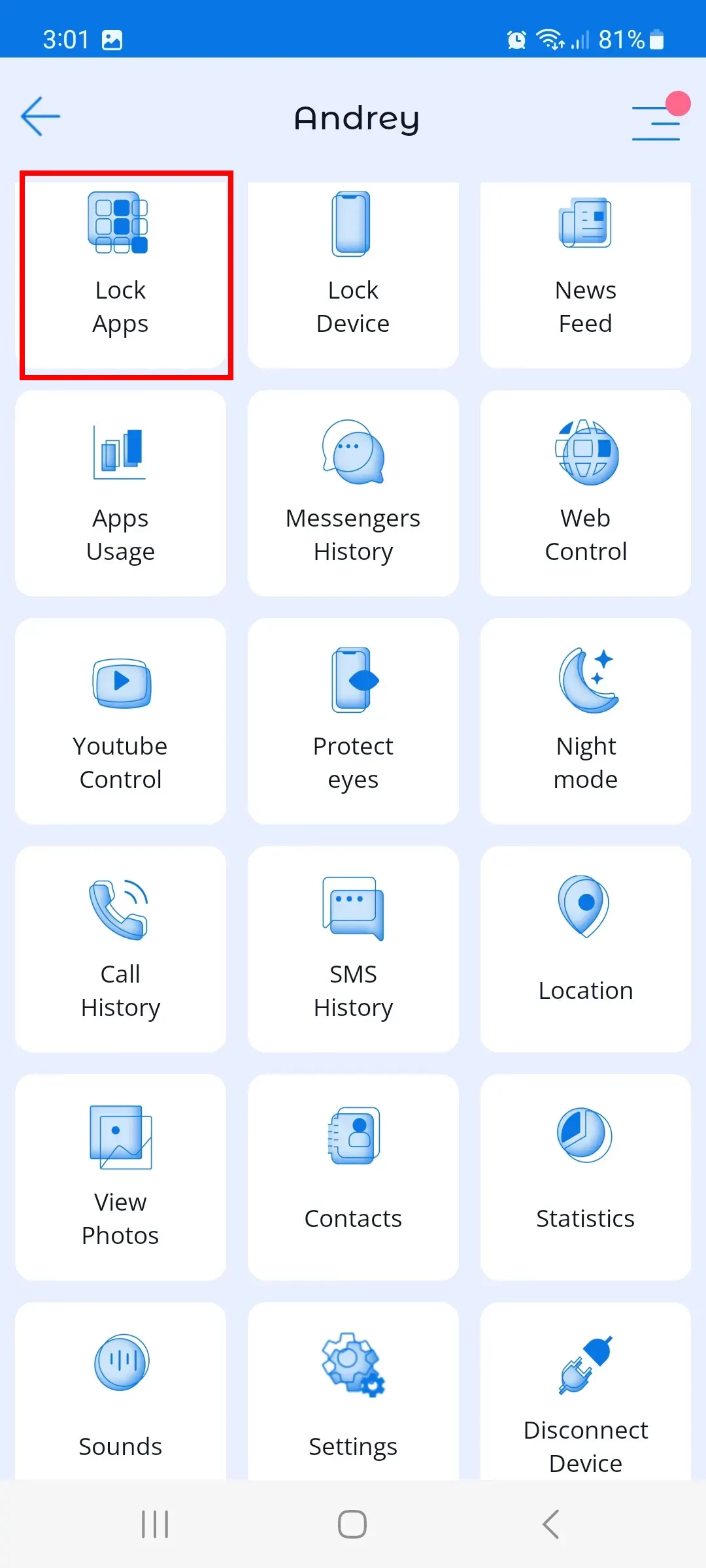Open Youtube Control
706x1568 pixels.
tap(121, 721)
